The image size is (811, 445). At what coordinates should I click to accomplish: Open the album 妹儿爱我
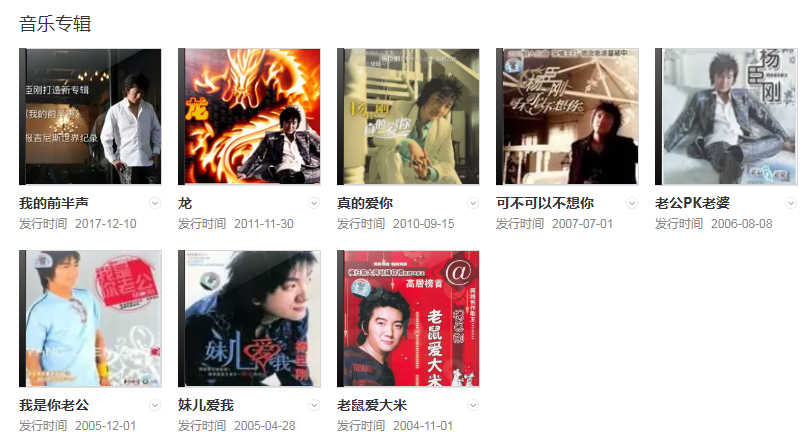click(249, 318)
